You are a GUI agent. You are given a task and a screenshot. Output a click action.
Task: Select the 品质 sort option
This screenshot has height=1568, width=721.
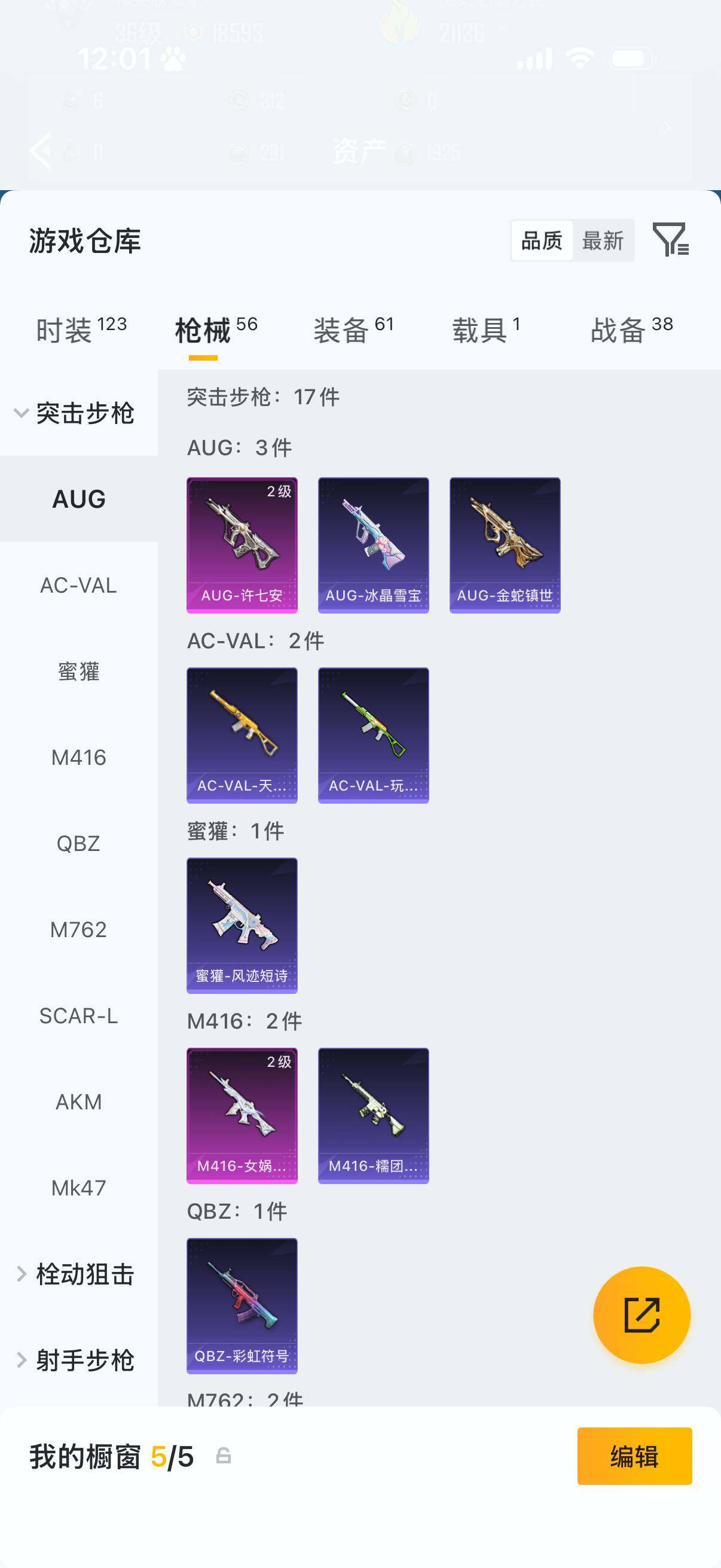542,240
